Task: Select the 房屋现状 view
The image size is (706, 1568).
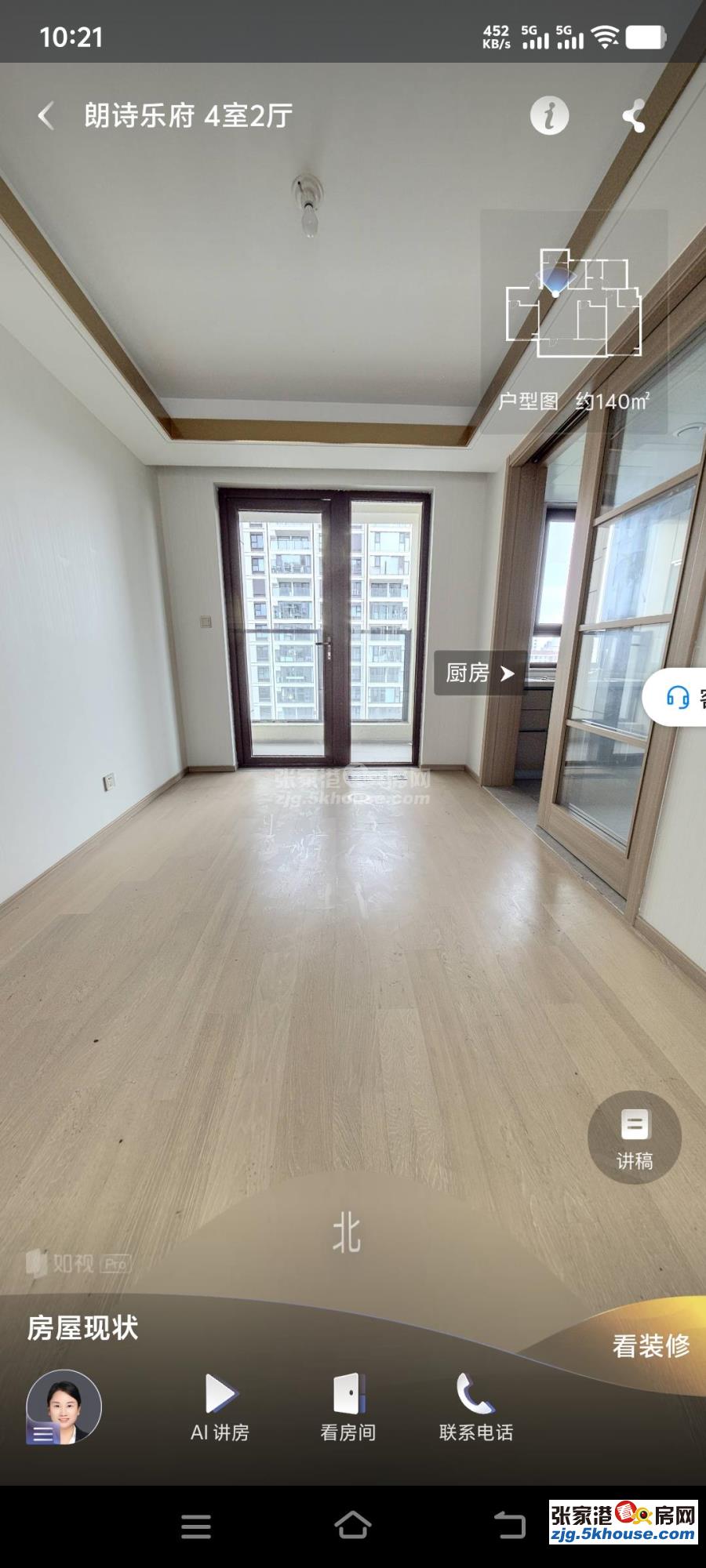Action: click(x=82, y=1328)
